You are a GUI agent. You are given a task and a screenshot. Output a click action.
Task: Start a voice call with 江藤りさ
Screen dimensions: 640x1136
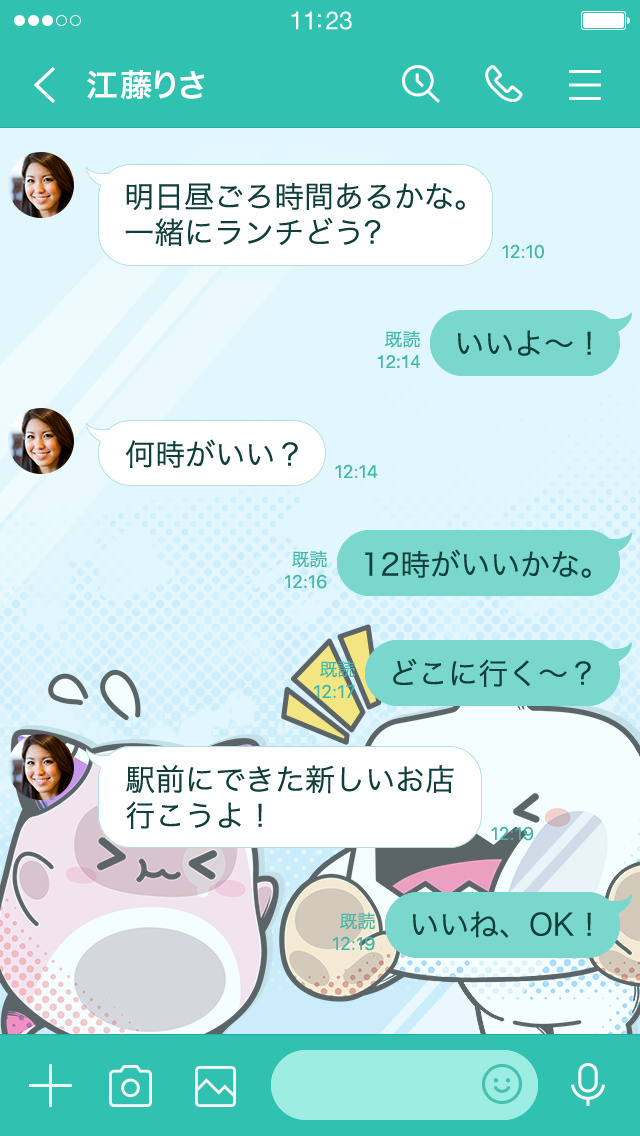[x=503, y=85]
